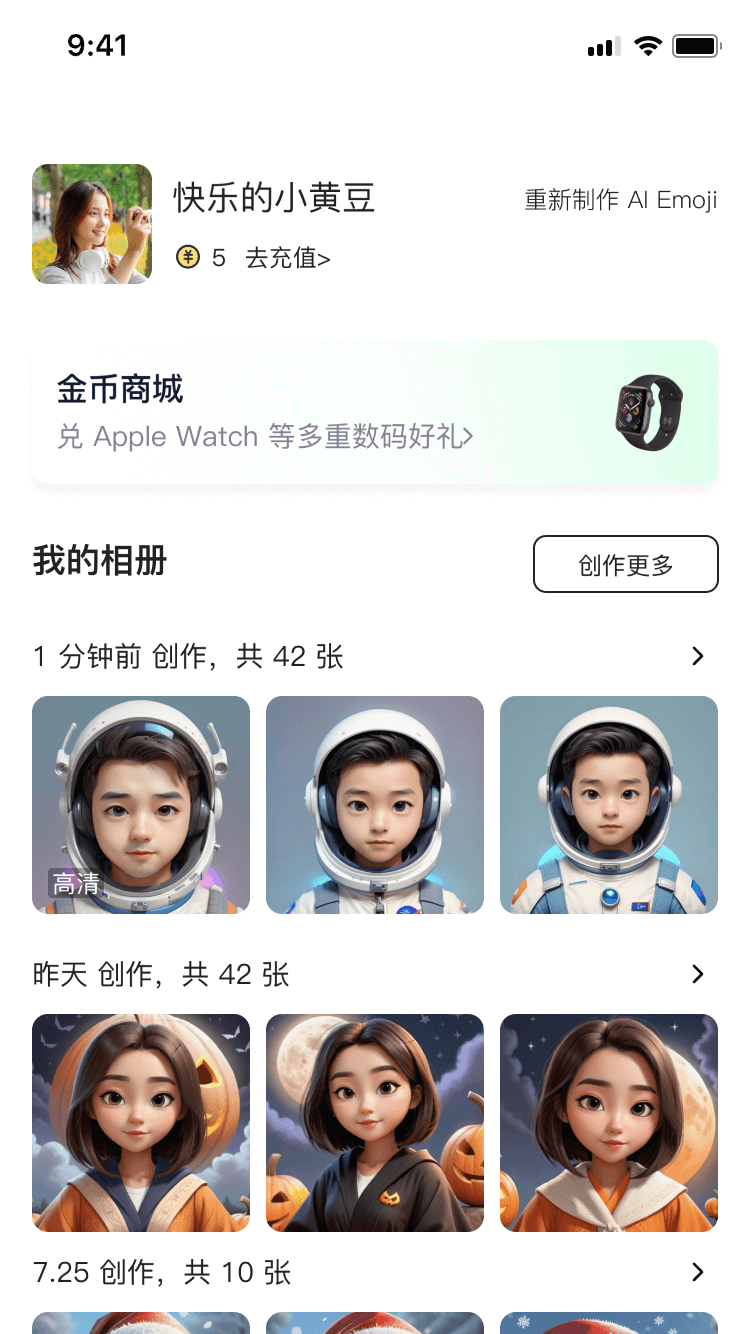Open the first girl avatar with bats

[x=141, y=1122]
